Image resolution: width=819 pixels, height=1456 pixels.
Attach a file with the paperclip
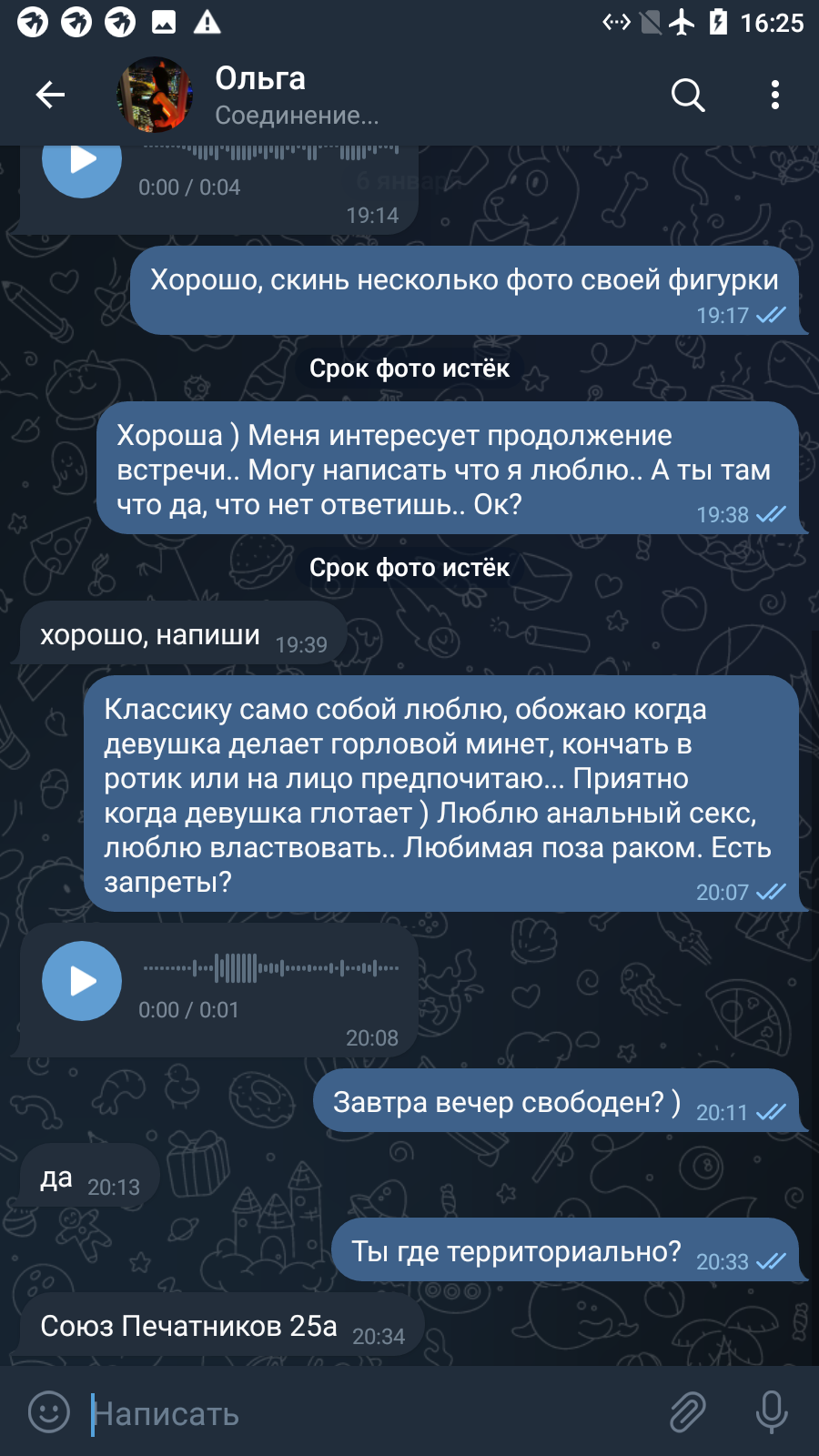pos(688,1412)
